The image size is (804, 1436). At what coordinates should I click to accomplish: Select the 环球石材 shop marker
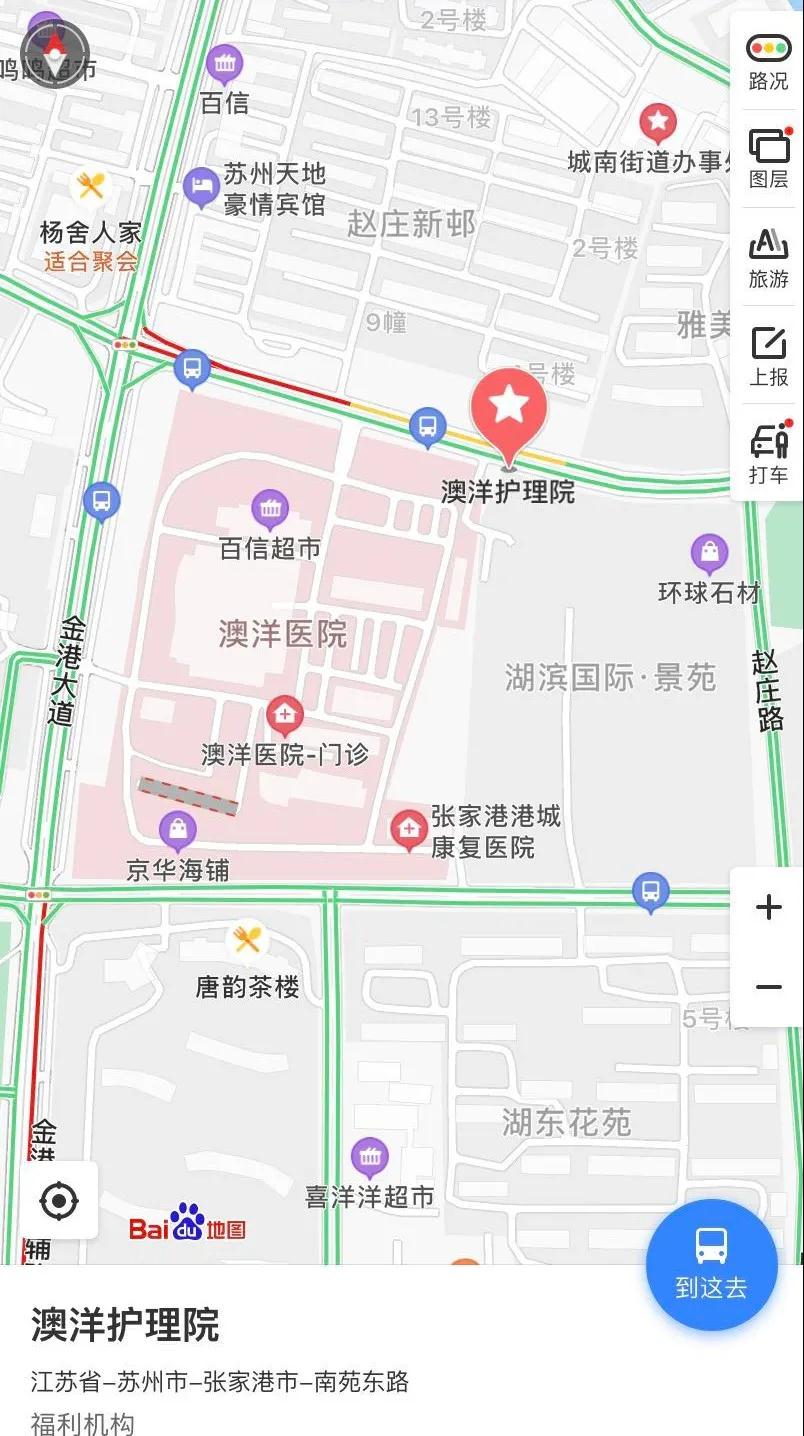point(709,554)
